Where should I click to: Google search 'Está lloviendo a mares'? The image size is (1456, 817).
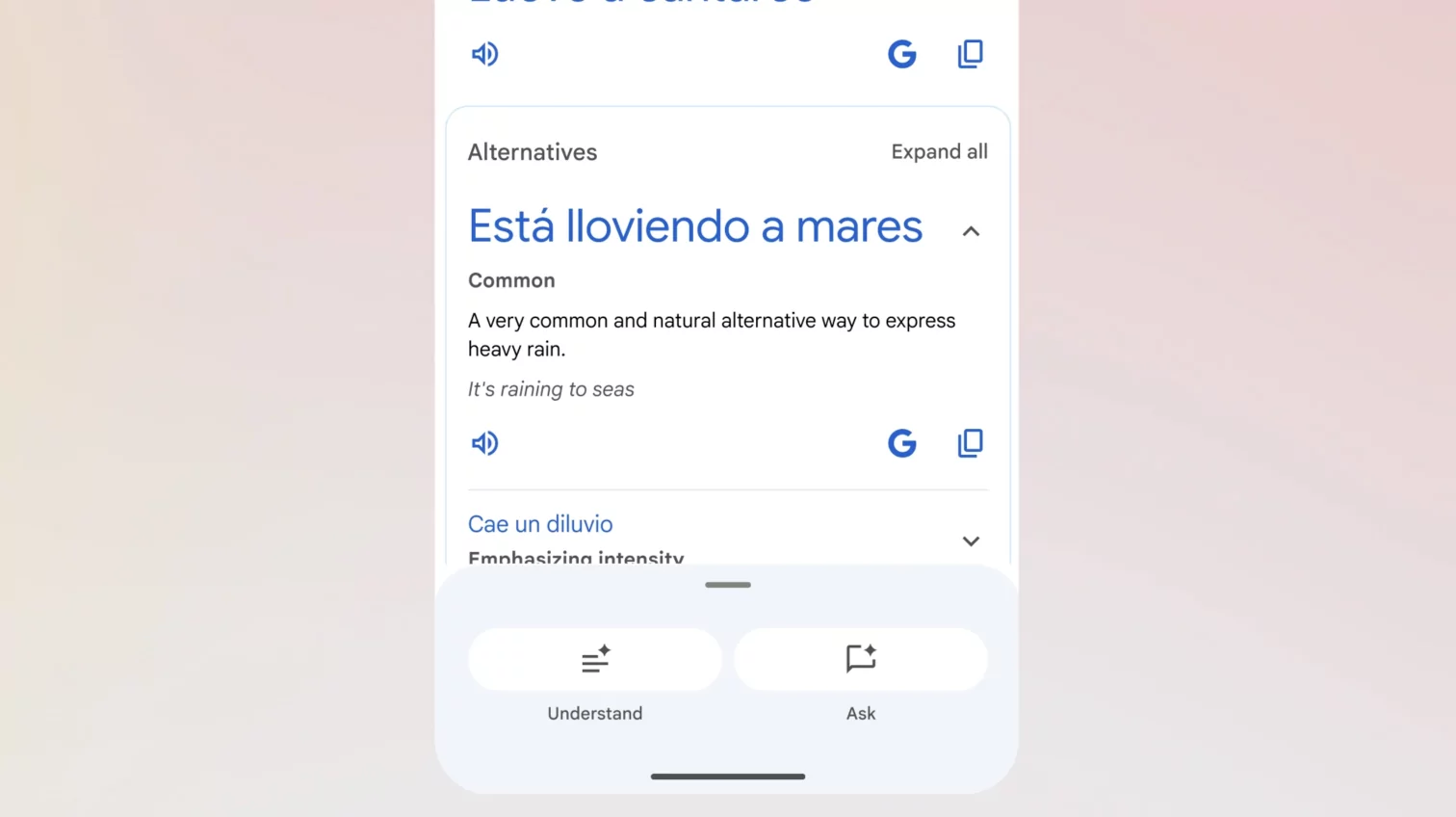[901, 443]
